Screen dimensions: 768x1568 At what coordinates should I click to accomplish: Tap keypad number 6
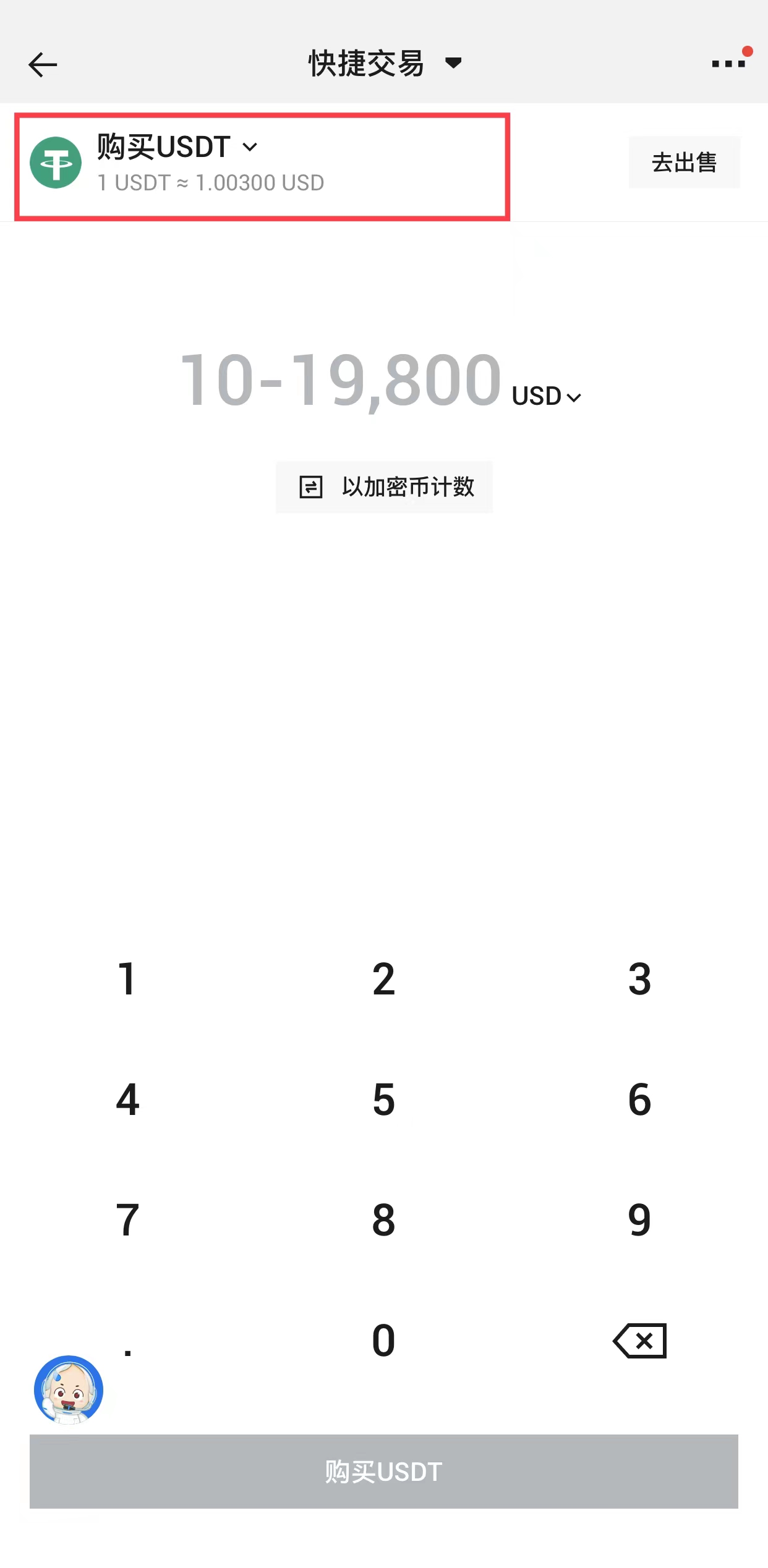click(639, 1100)
